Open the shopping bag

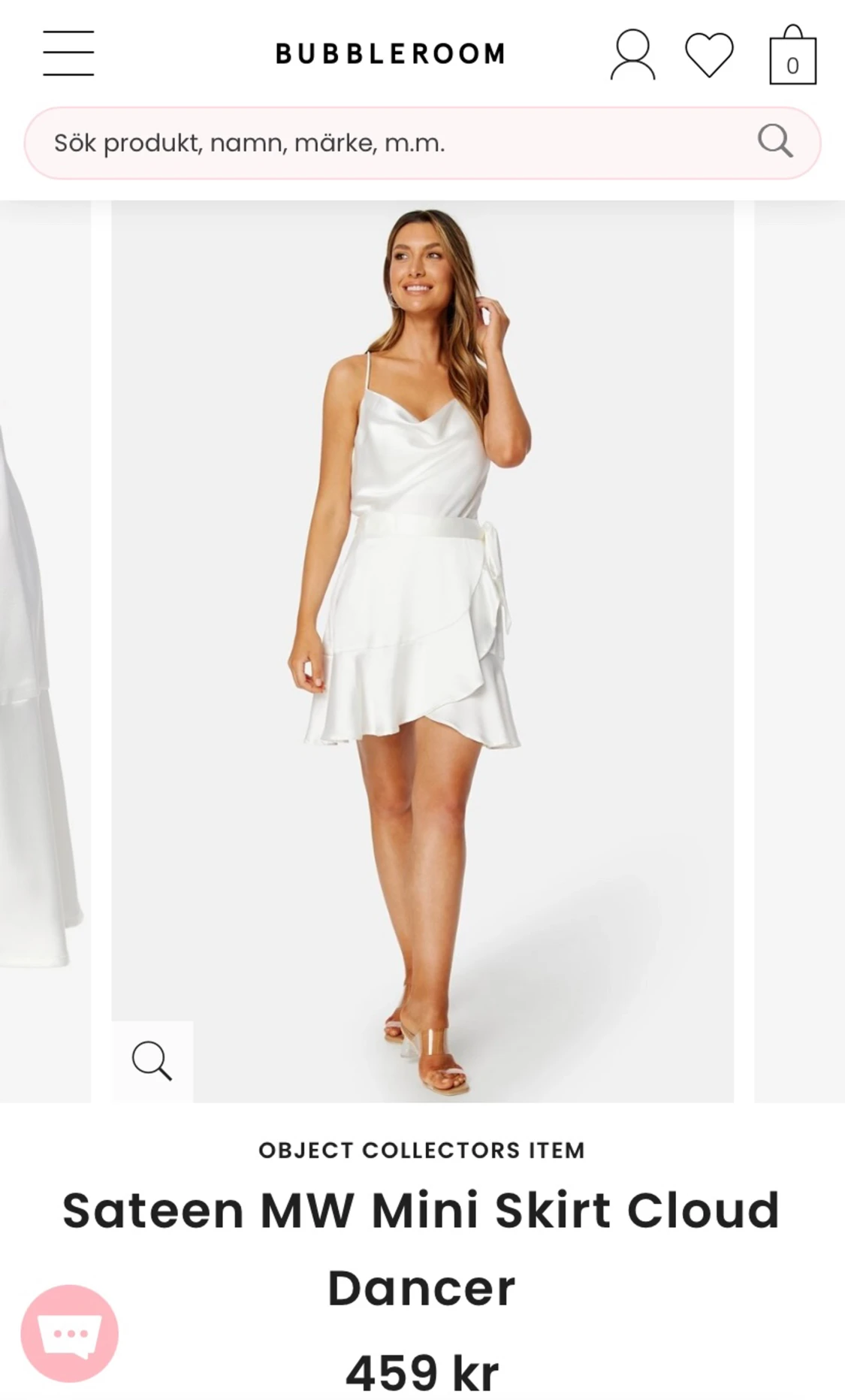(792, 55)
